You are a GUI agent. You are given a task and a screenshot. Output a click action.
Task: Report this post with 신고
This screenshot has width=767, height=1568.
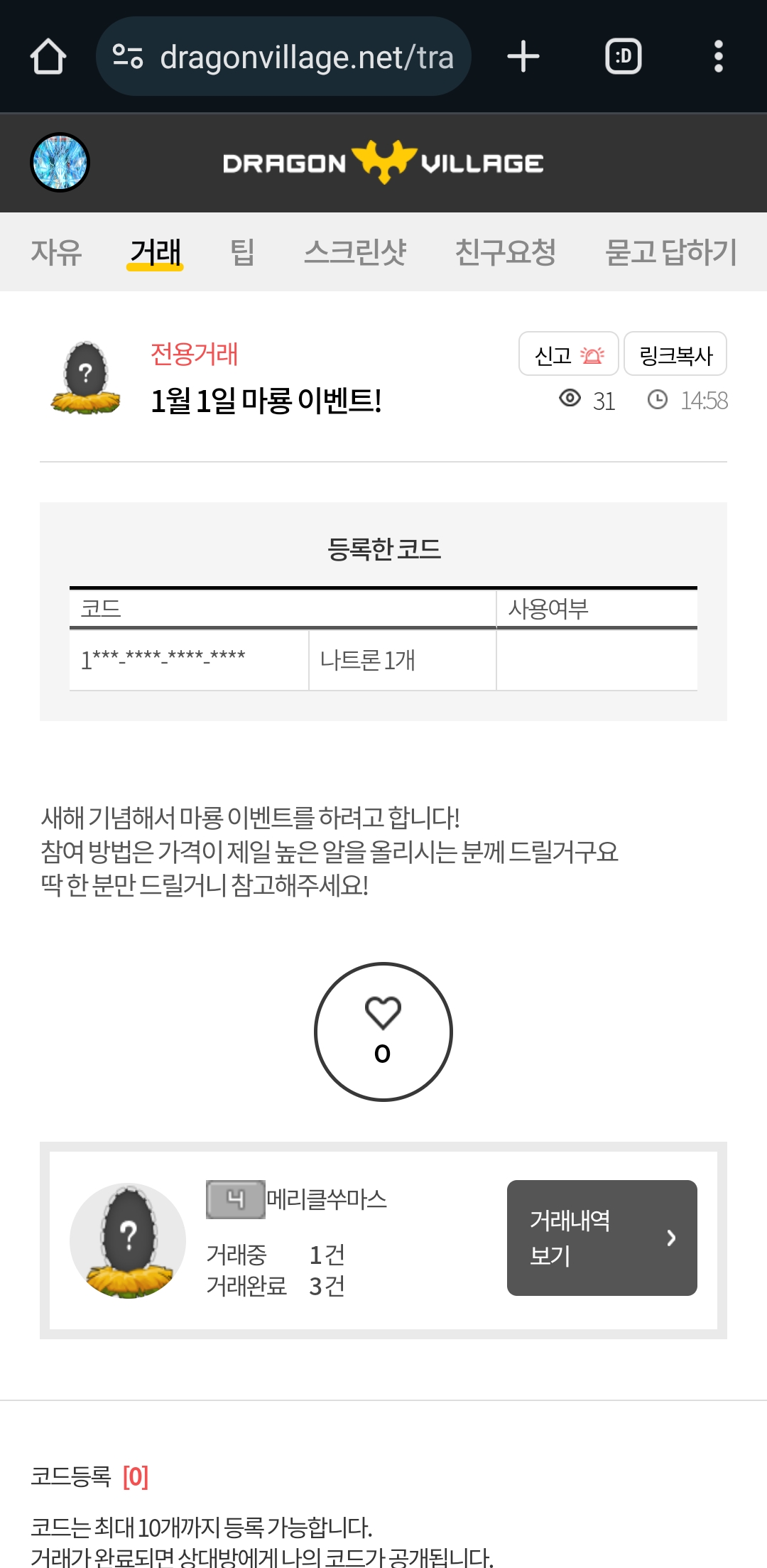[568, 354]
